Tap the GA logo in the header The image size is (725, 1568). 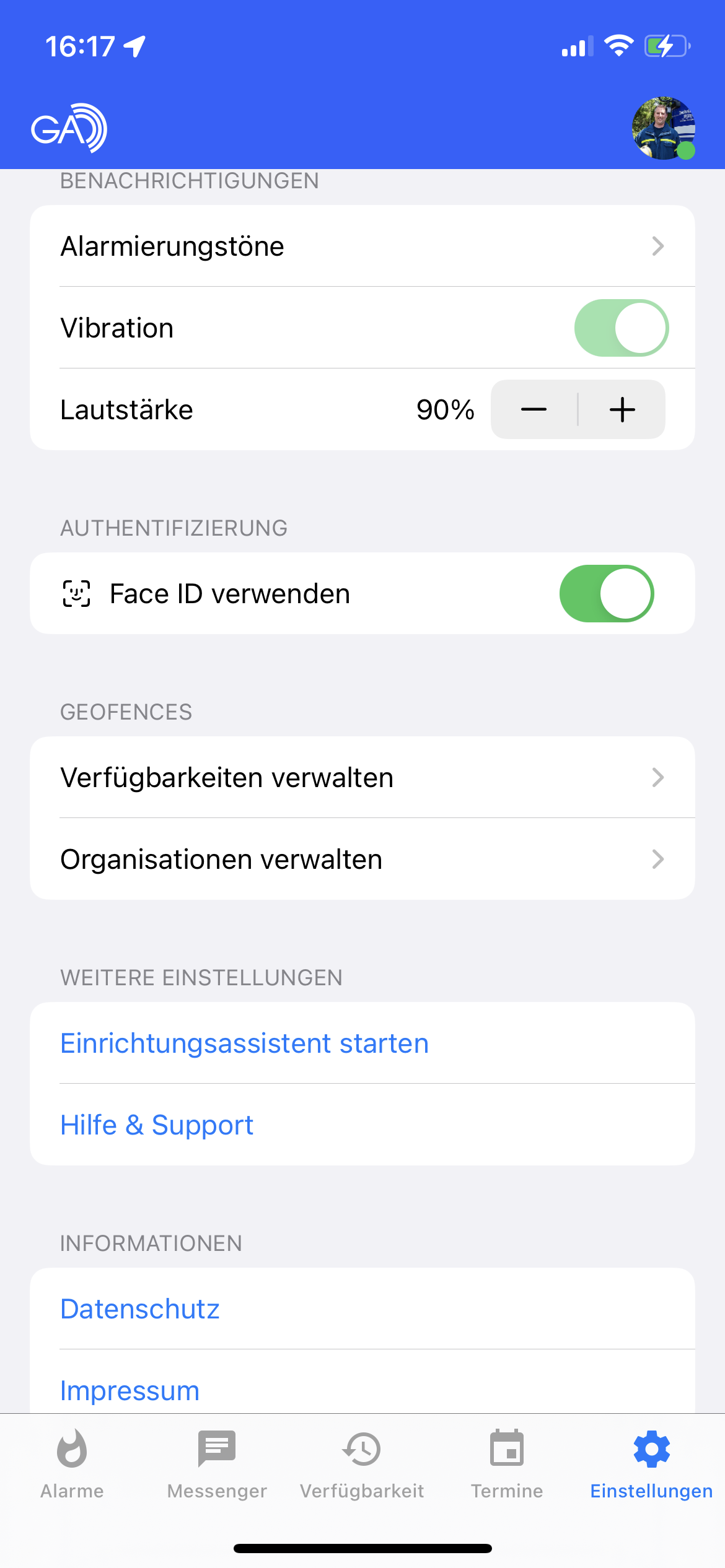(69, 128)
